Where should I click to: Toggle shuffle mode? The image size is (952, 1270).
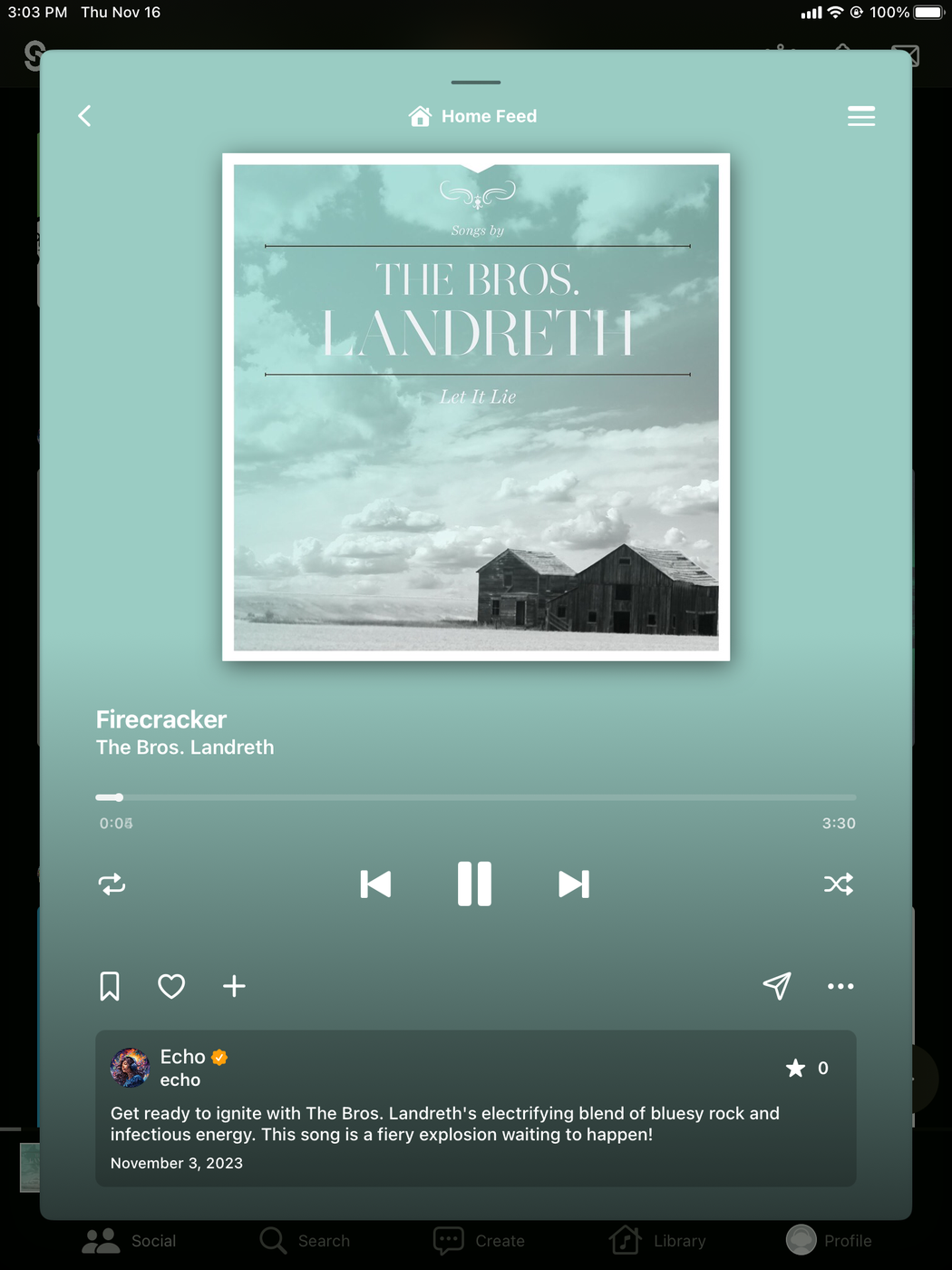coord(839,884)
